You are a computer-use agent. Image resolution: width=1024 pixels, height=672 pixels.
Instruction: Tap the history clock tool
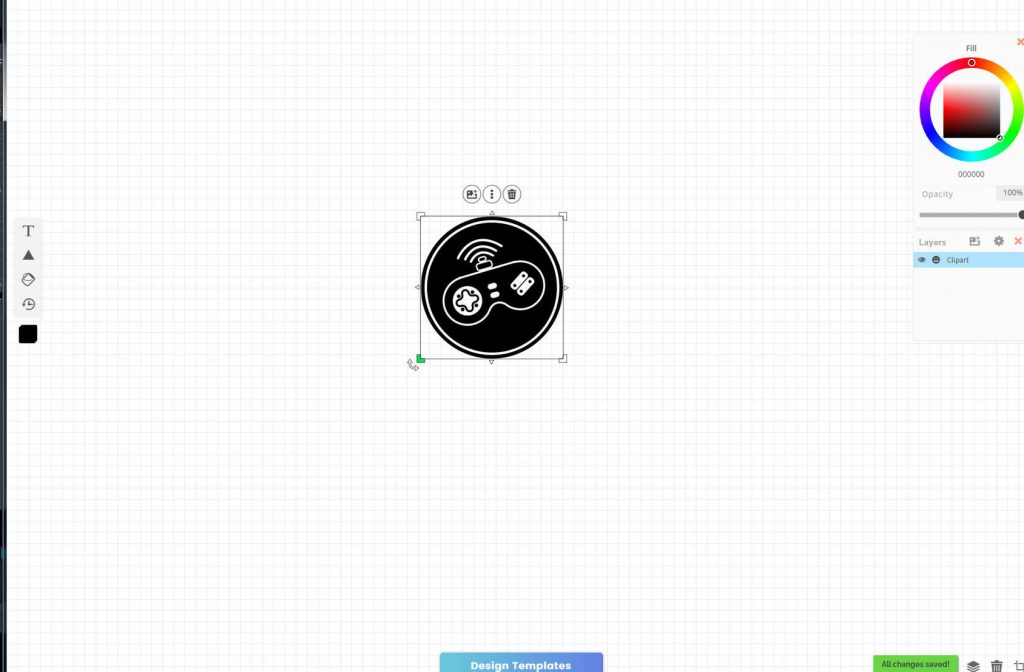[x=28, y=304]
